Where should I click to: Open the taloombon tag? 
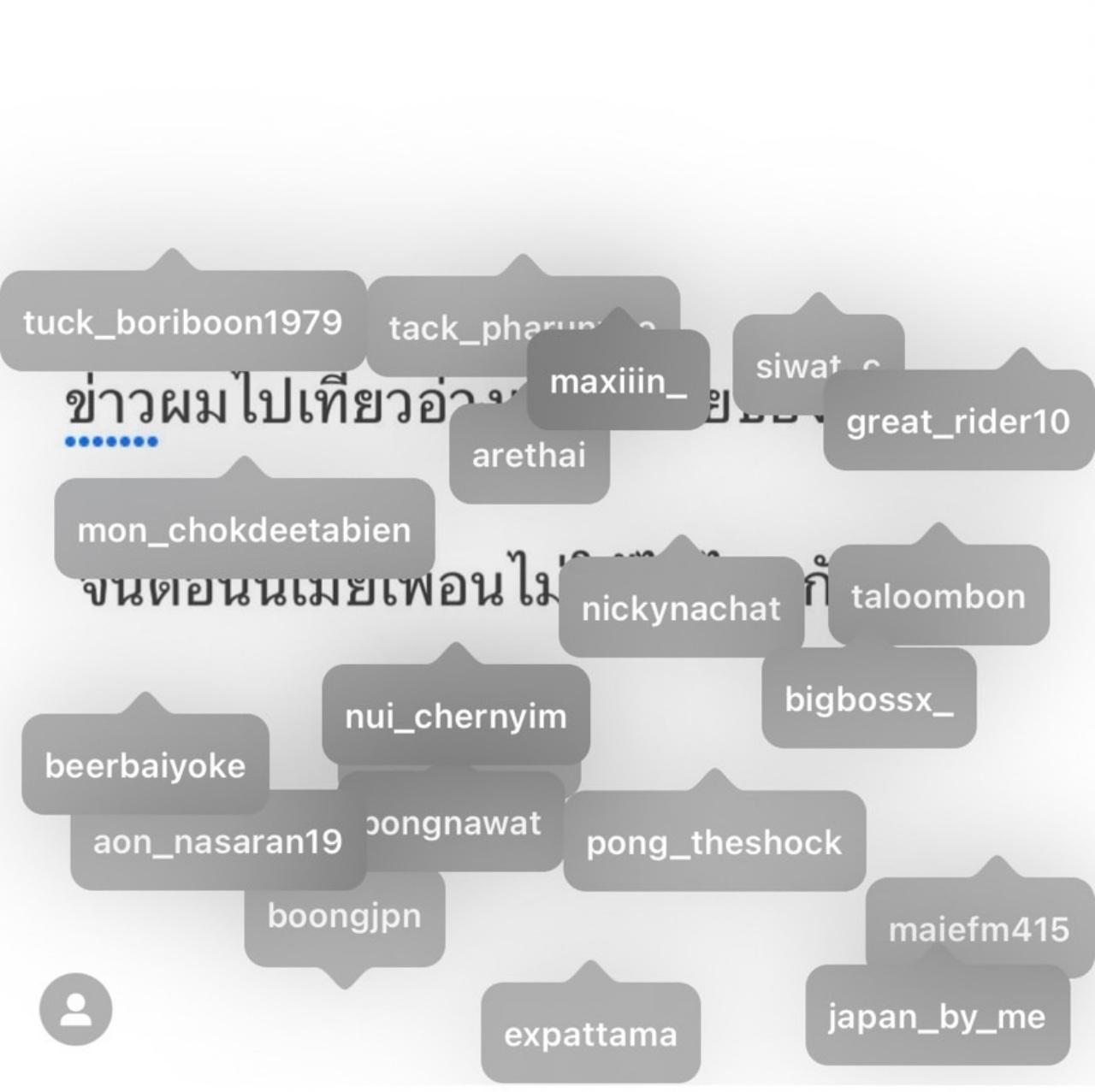coord(938,596)
